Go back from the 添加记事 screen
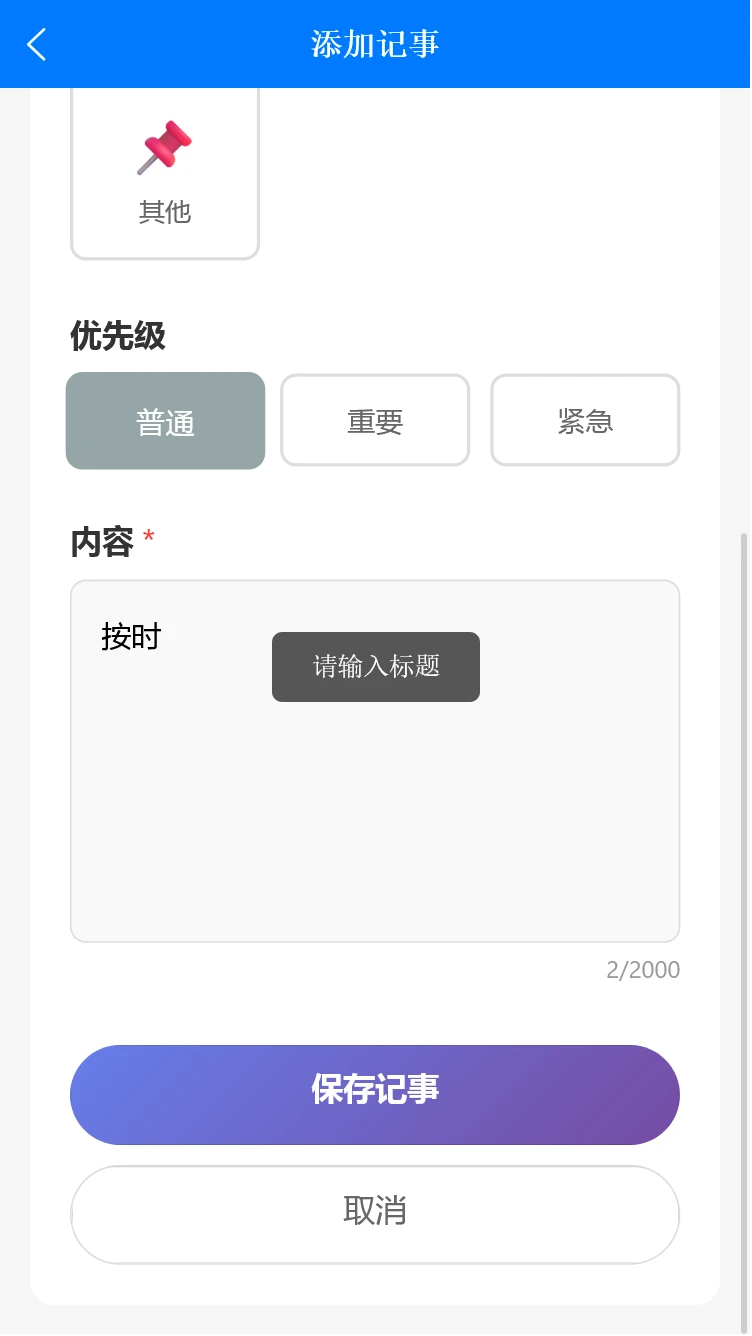The image size is (752, 1336). pyautogui.click(x=37, y=44)
